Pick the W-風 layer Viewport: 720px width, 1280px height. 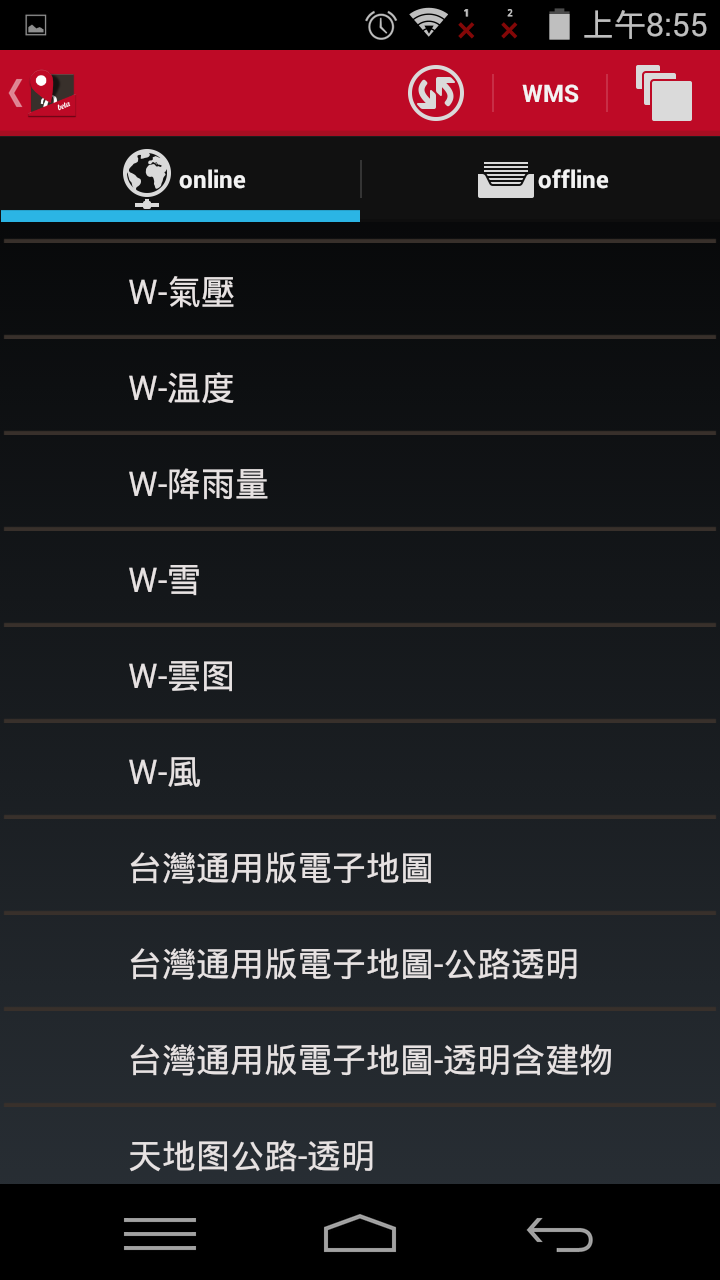coord(360,772)
